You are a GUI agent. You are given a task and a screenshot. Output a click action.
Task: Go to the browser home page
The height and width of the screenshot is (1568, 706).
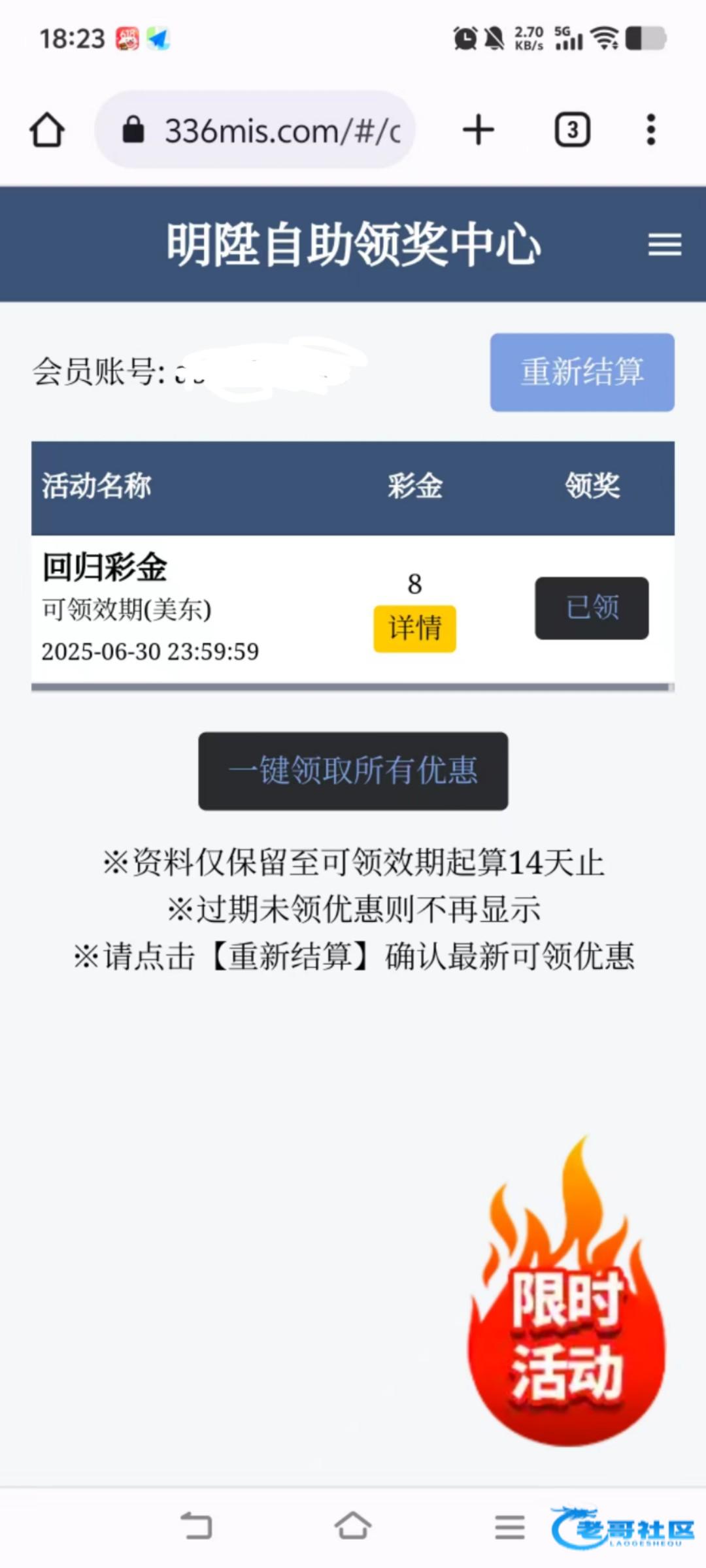[47, 130]
